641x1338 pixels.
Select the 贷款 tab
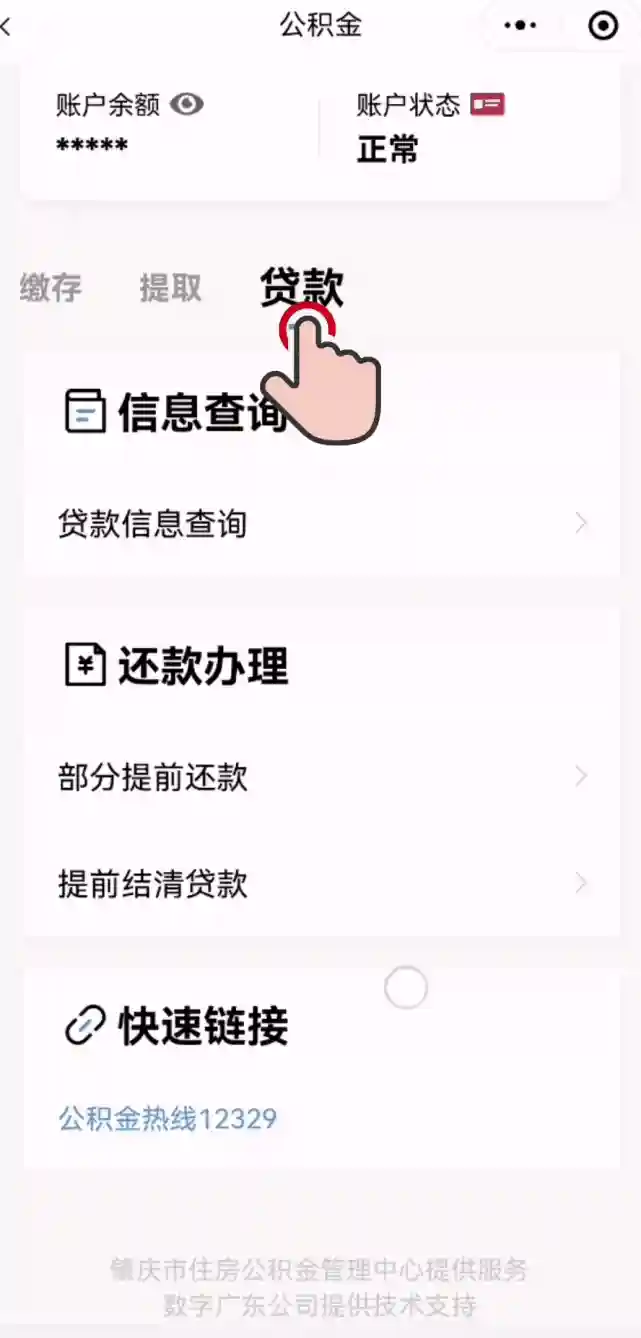point(301,287)
